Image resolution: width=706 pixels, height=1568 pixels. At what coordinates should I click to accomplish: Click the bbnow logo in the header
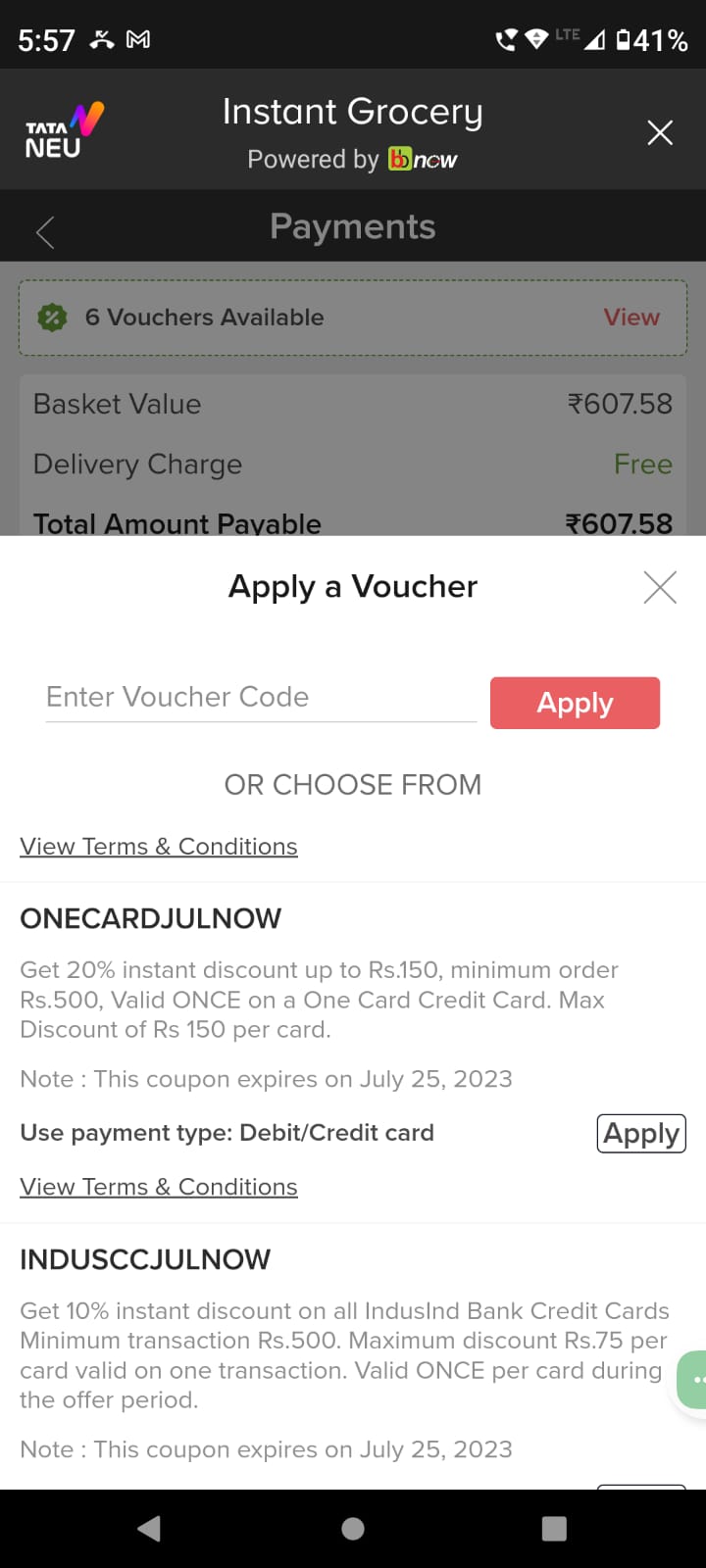tap(422, 159)
